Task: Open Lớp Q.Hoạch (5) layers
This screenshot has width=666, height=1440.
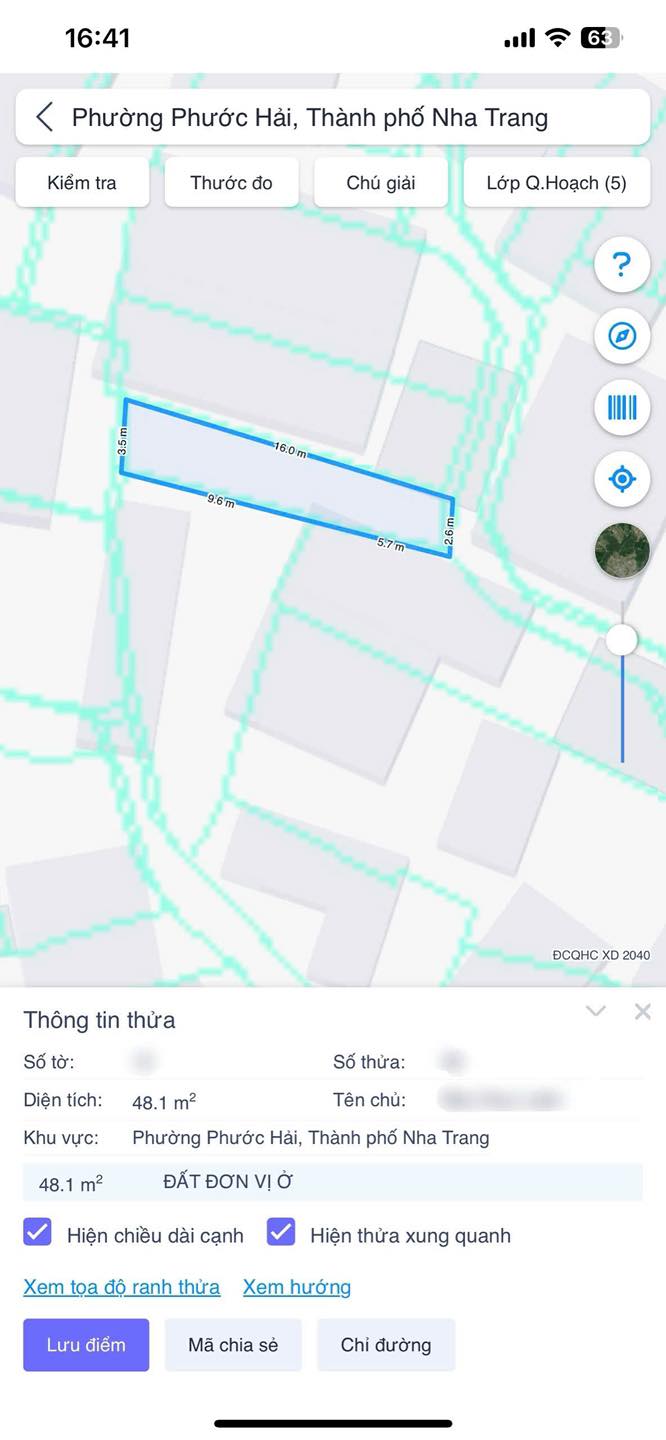Action: (x=557, y=183)
